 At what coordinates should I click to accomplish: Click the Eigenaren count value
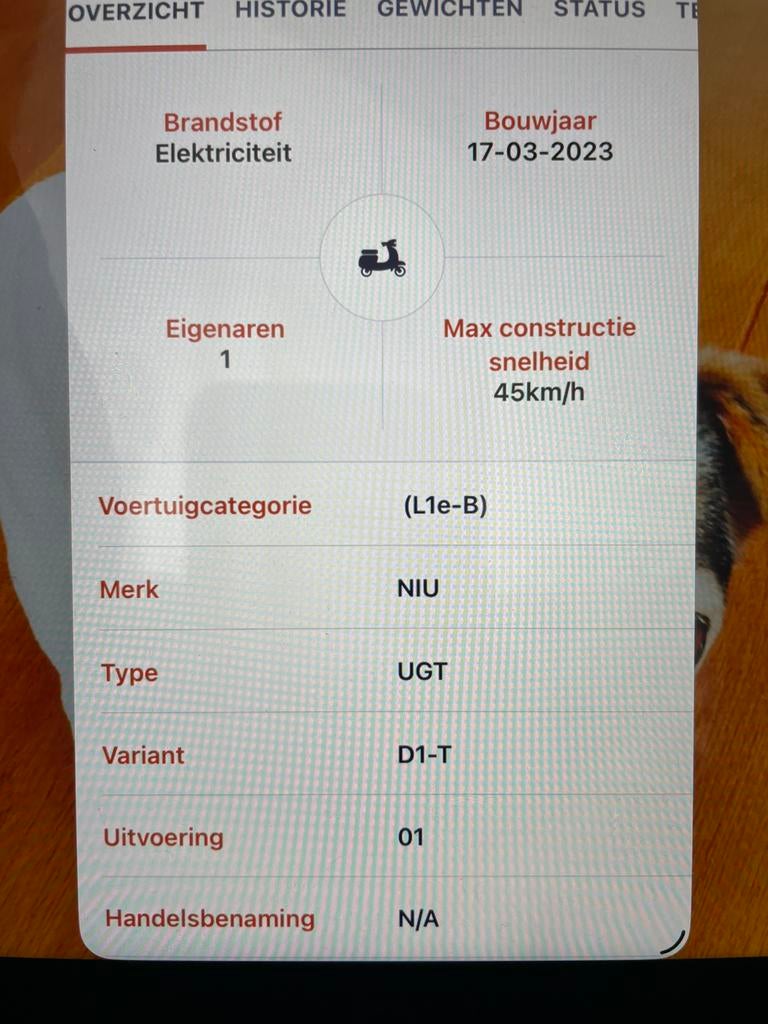click(x=225, y=359)
